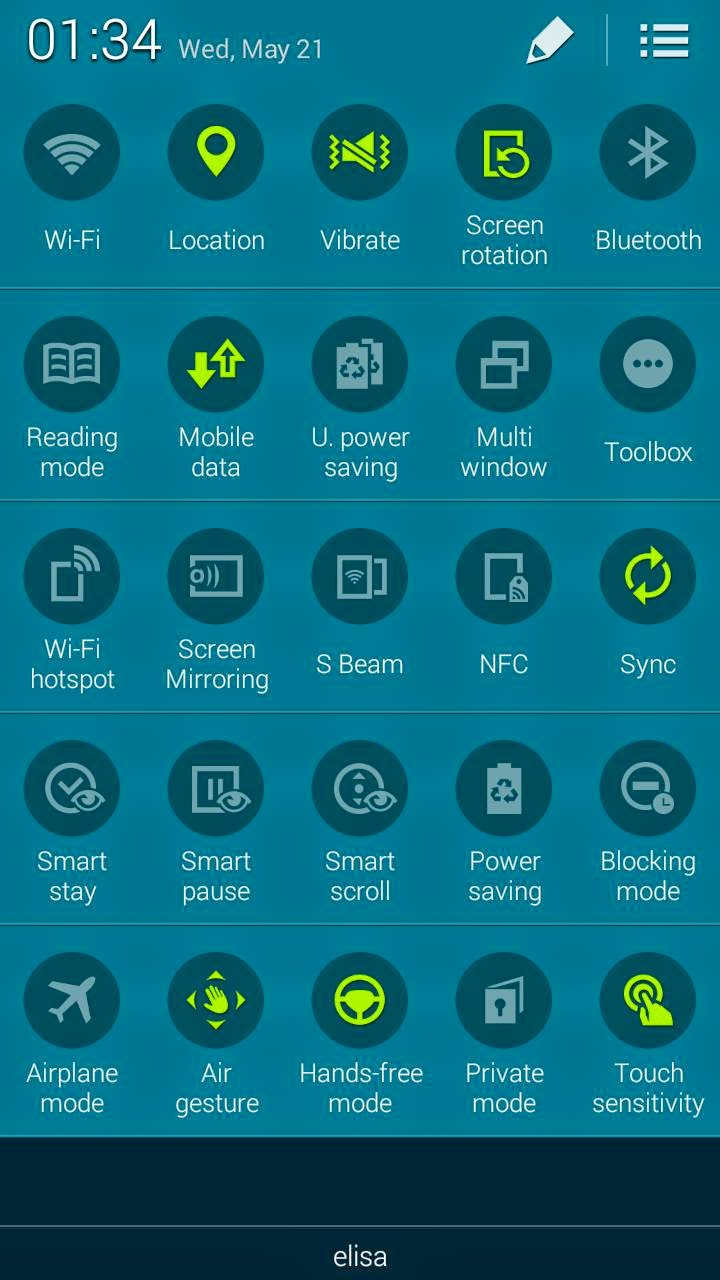Enable Wi-Fi

[x=72, y=152]
